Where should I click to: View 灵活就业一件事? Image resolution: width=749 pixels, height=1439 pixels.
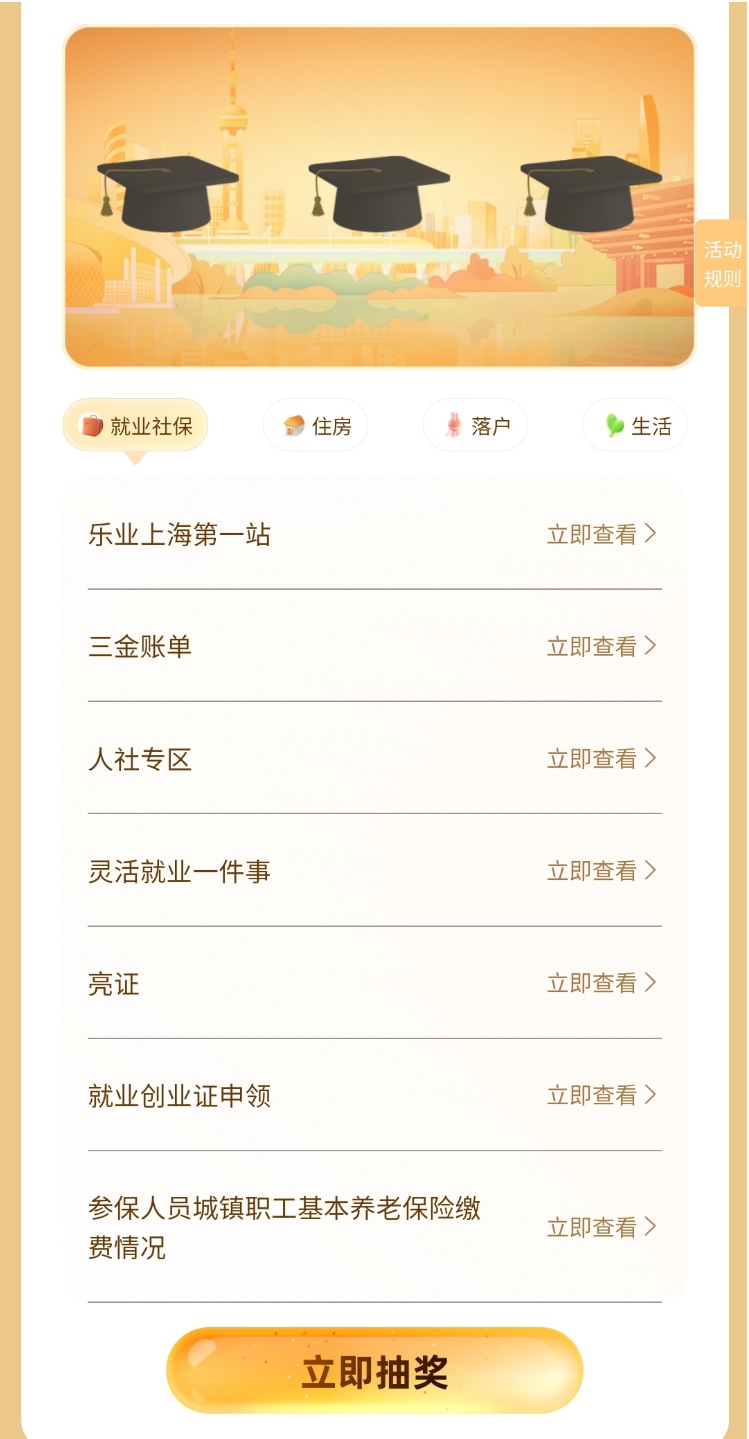pos(374,870)
